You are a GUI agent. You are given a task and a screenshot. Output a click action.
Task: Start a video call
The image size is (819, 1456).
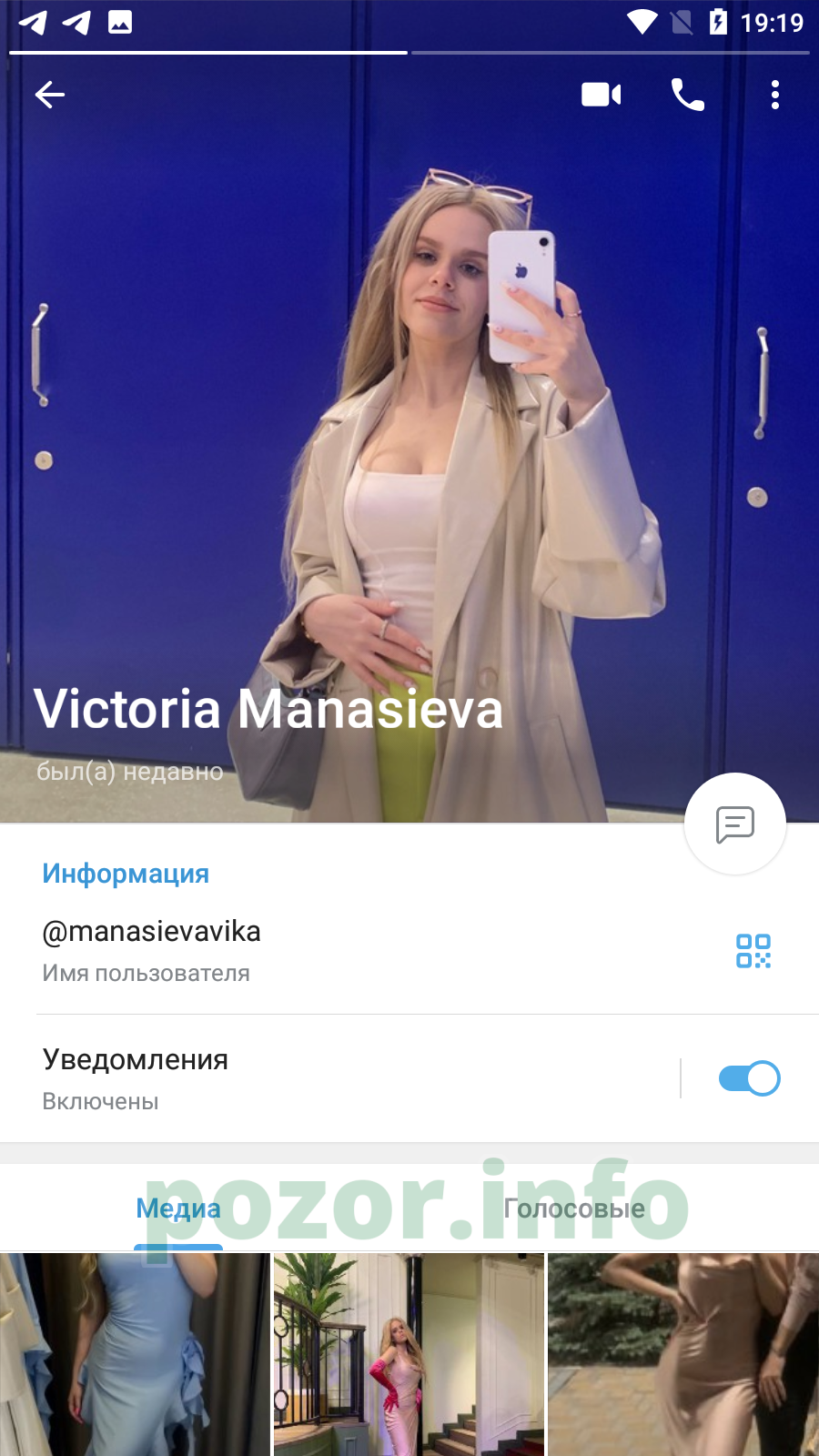(x=602, y=95)
